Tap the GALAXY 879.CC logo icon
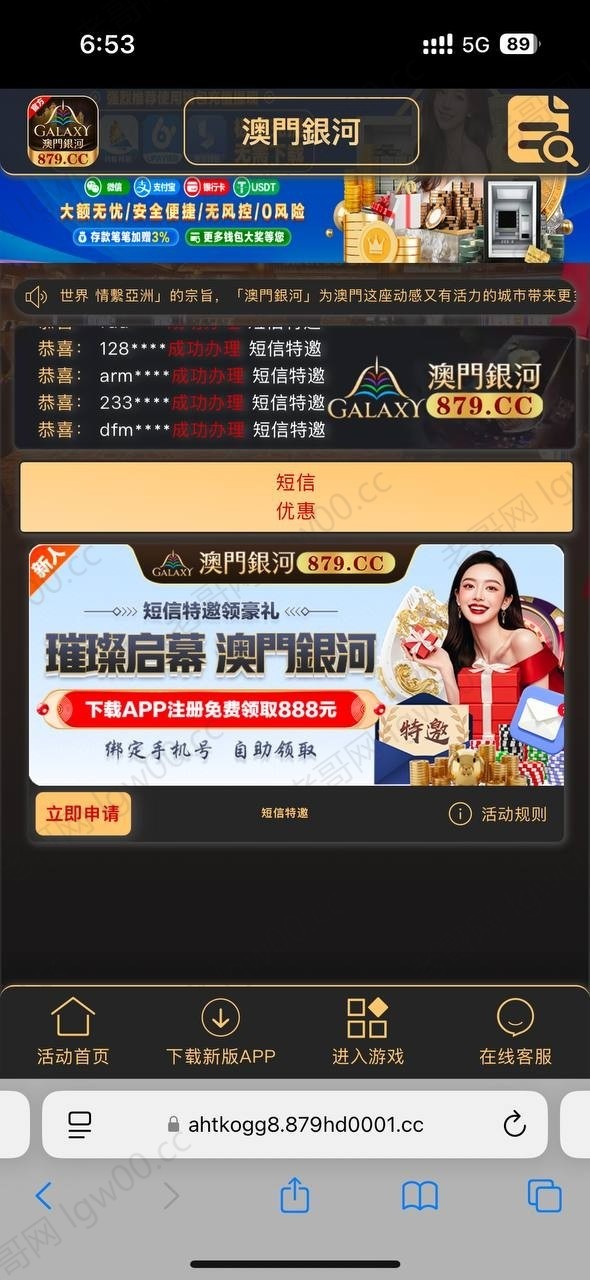 coord(62,131)
